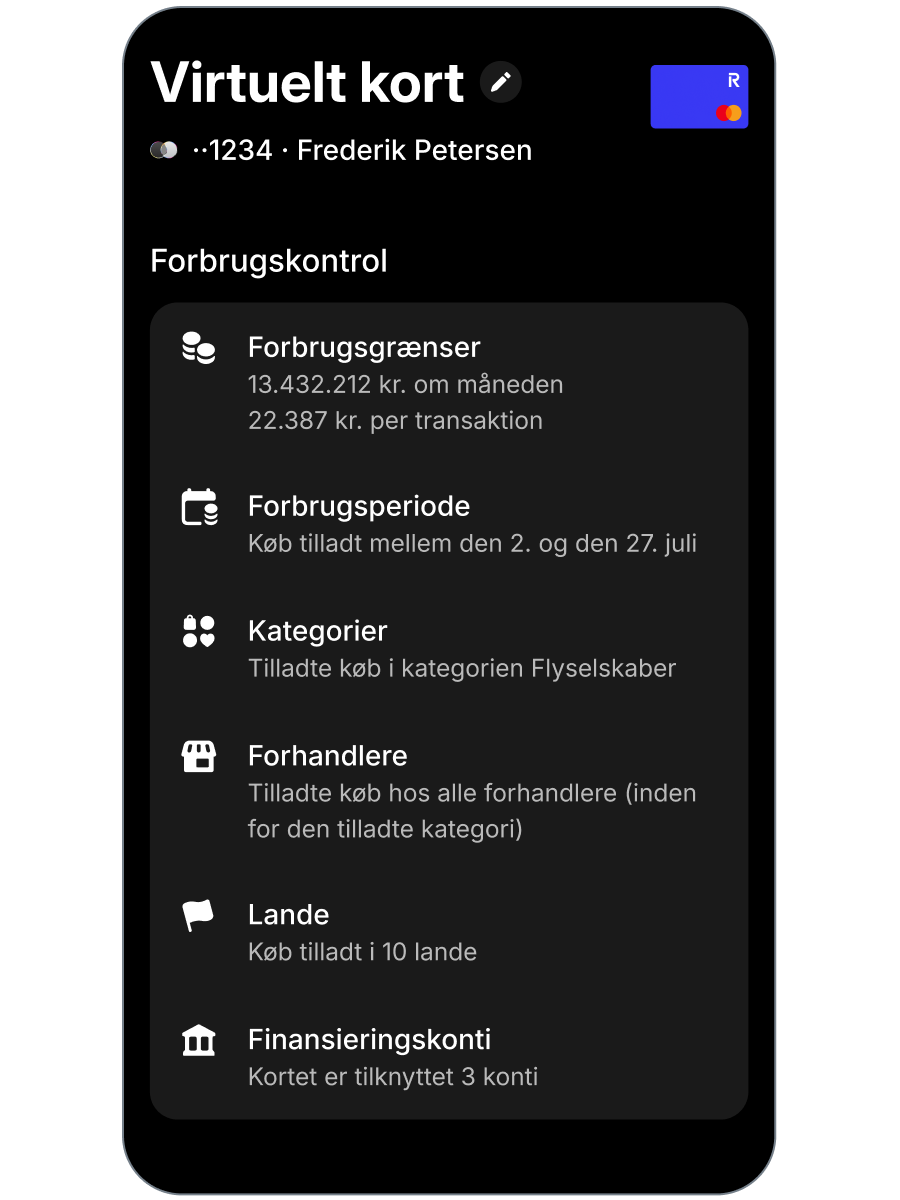Open Forbrugsperiode row
The height and width of the screenshot is (1200, 900).
click(449, 524)
